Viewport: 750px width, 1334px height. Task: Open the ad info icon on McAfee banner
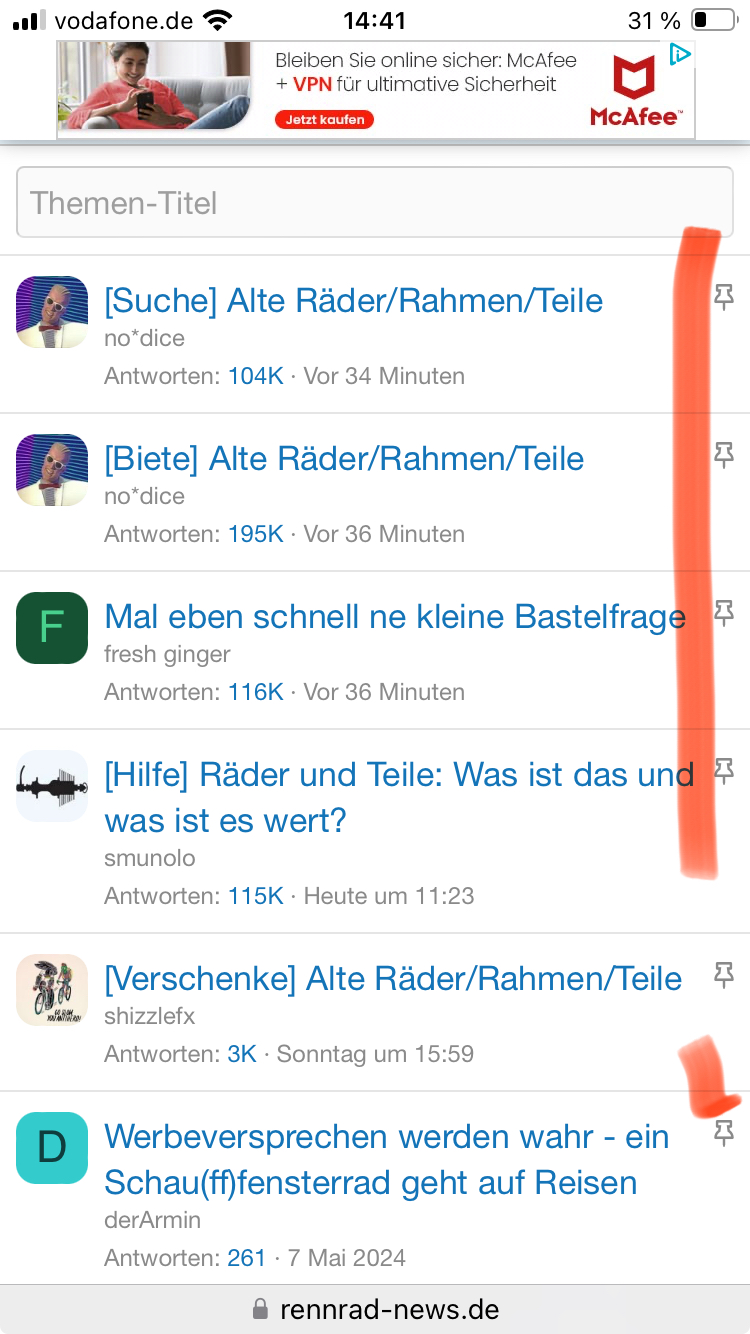[x=681, y=54]
